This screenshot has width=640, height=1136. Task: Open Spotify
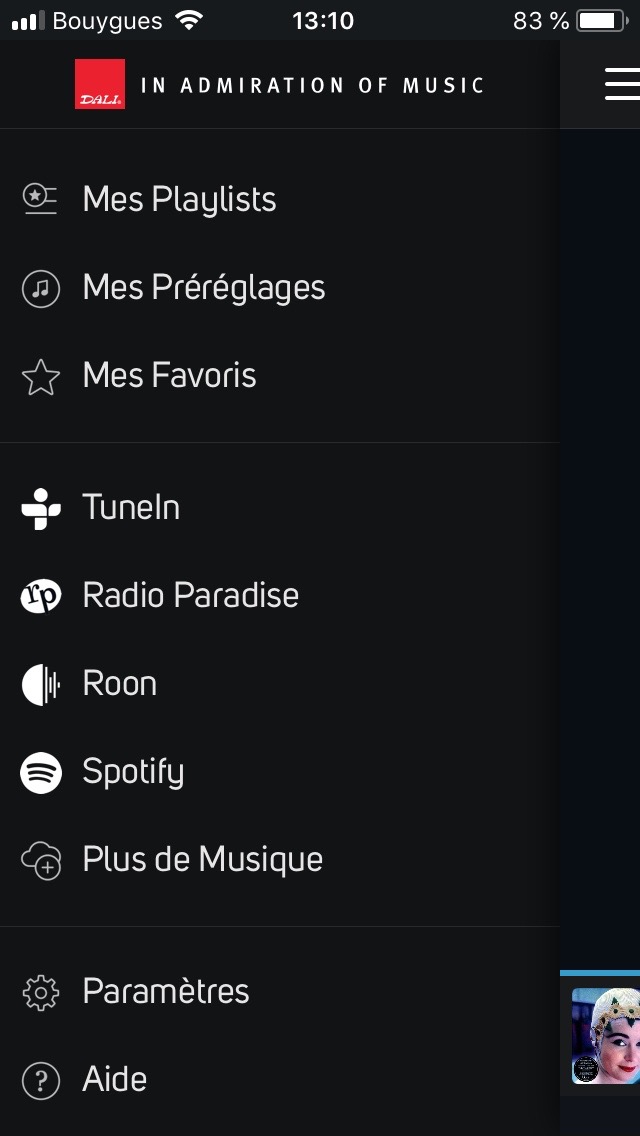click(280, 772)
